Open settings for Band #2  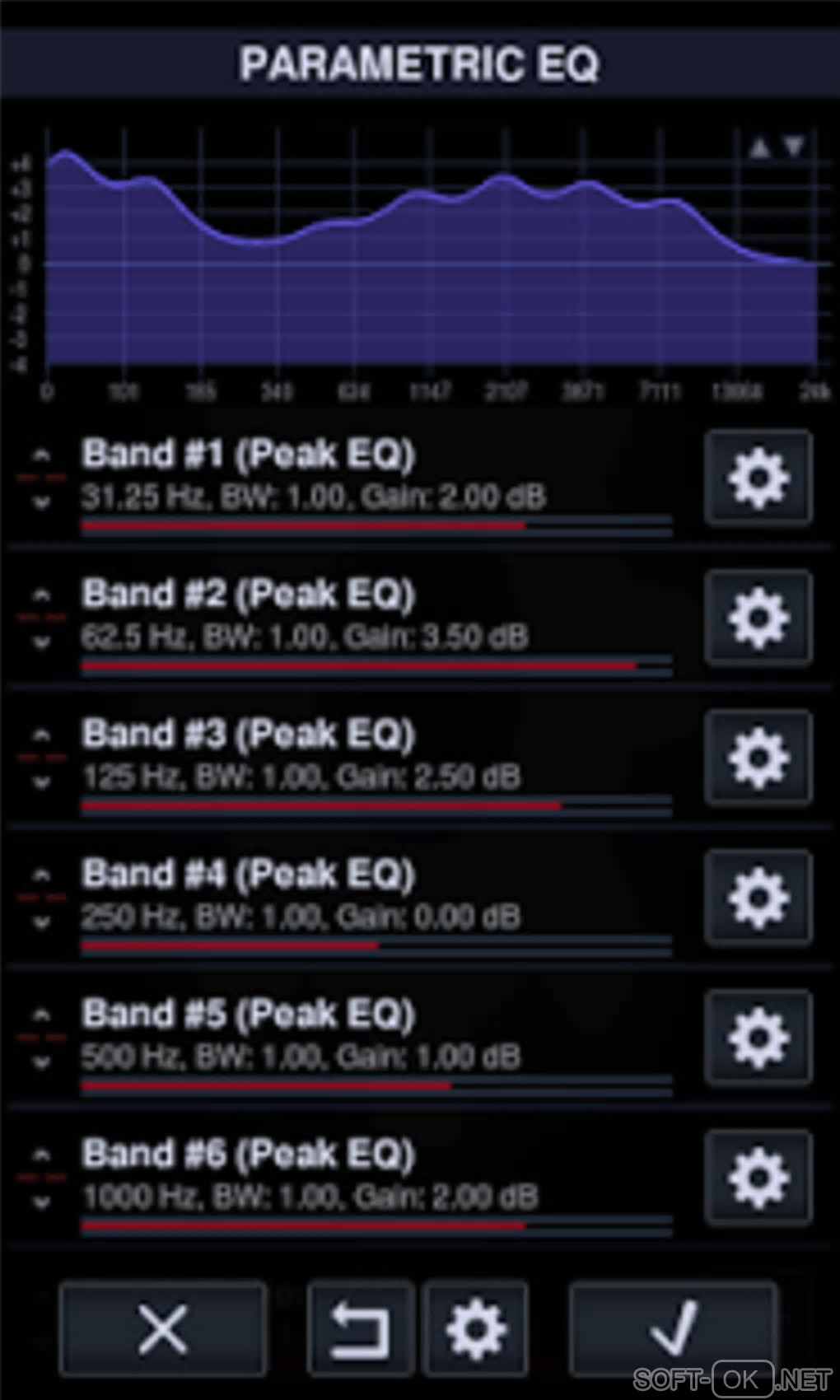758,618
